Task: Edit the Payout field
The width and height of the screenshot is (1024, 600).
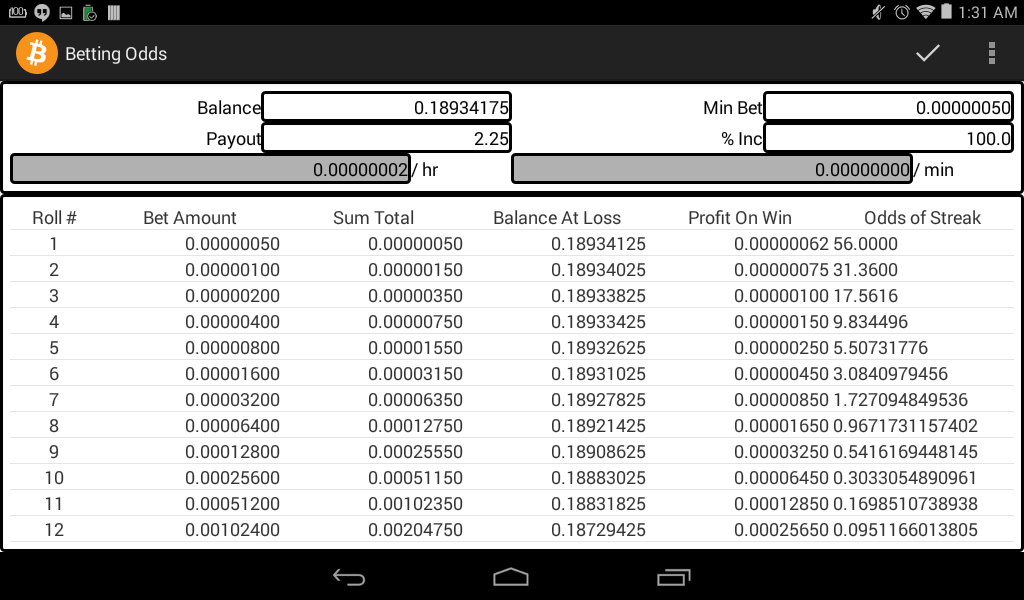Action: (x=387, y=138)
